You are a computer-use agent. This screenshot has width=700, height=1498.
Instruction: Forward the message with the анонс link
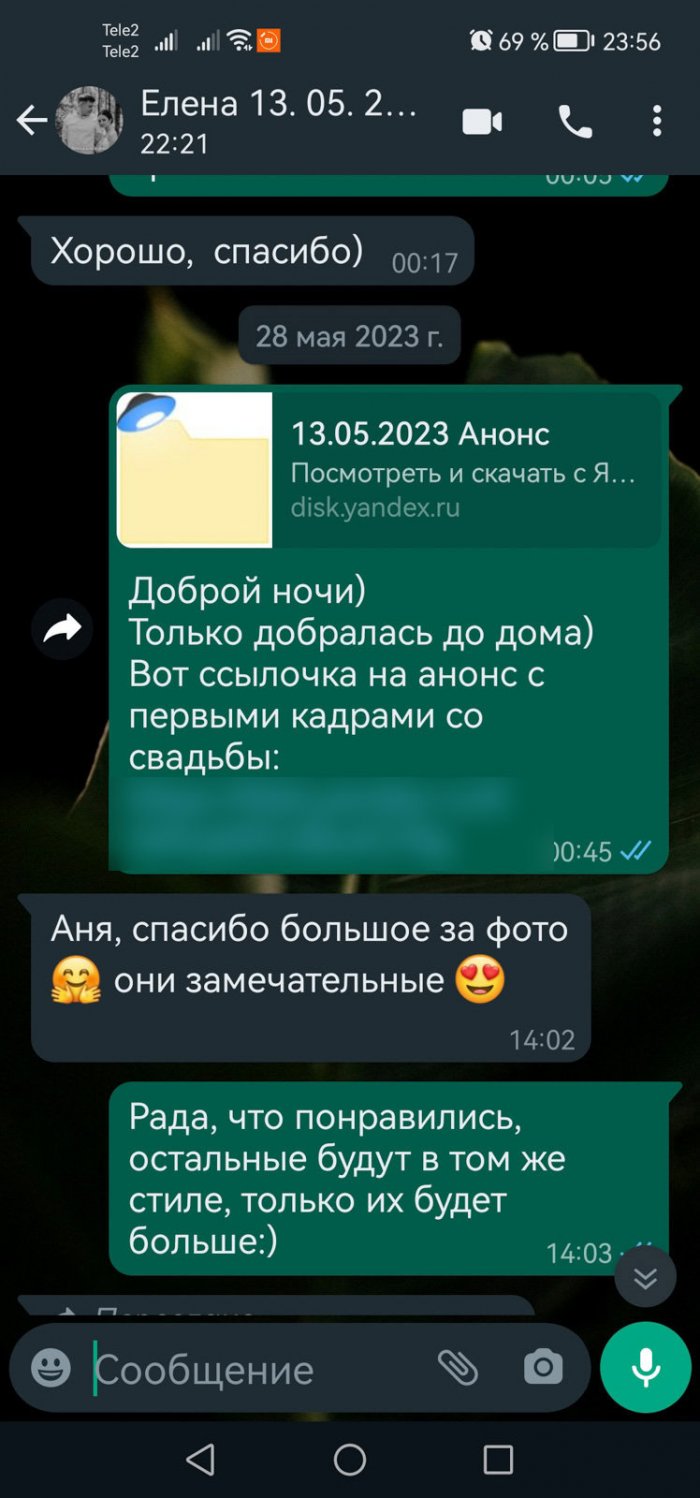tap(62, 628)
